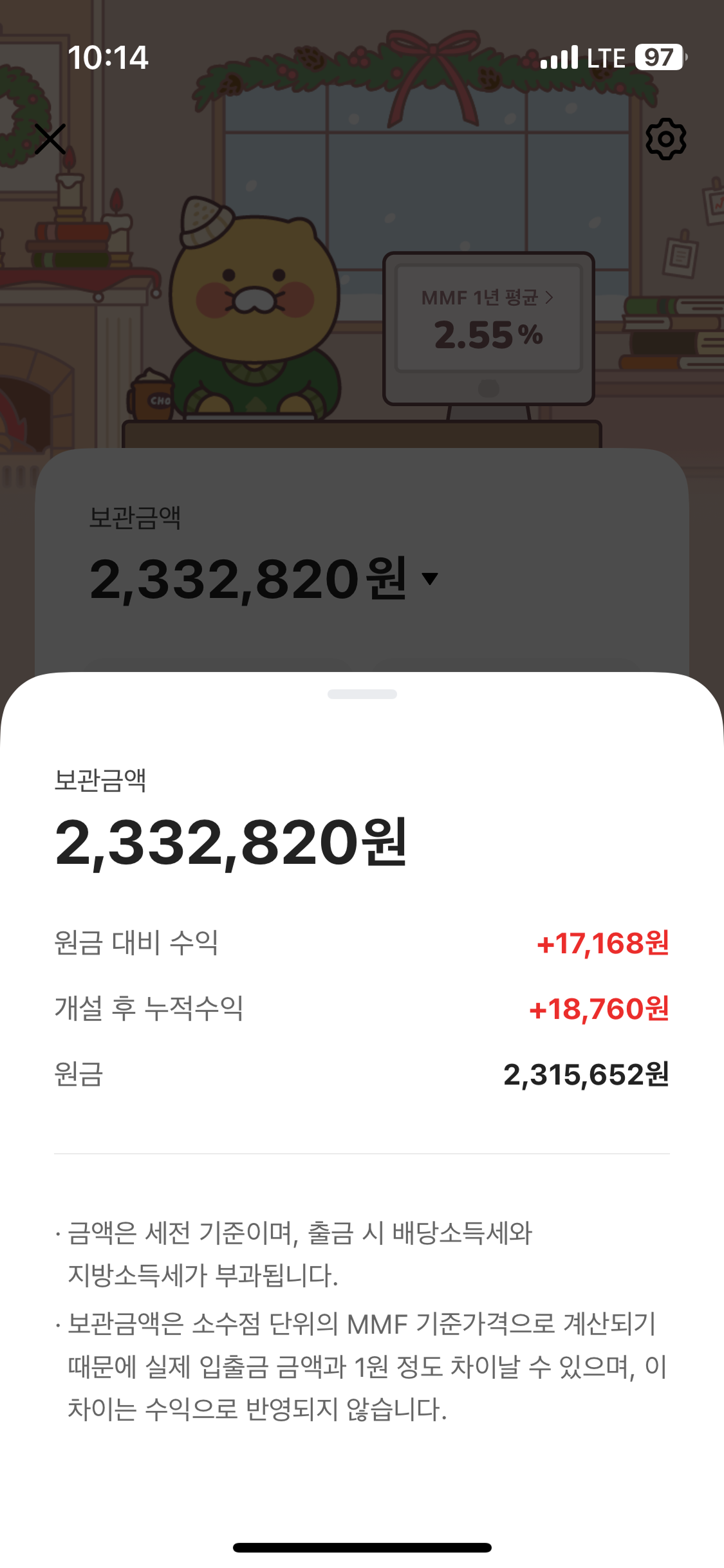Screen dimensions: 724x1568
Task: Expand the 보관금액 dropdown arrow
Action: (430, 578)
